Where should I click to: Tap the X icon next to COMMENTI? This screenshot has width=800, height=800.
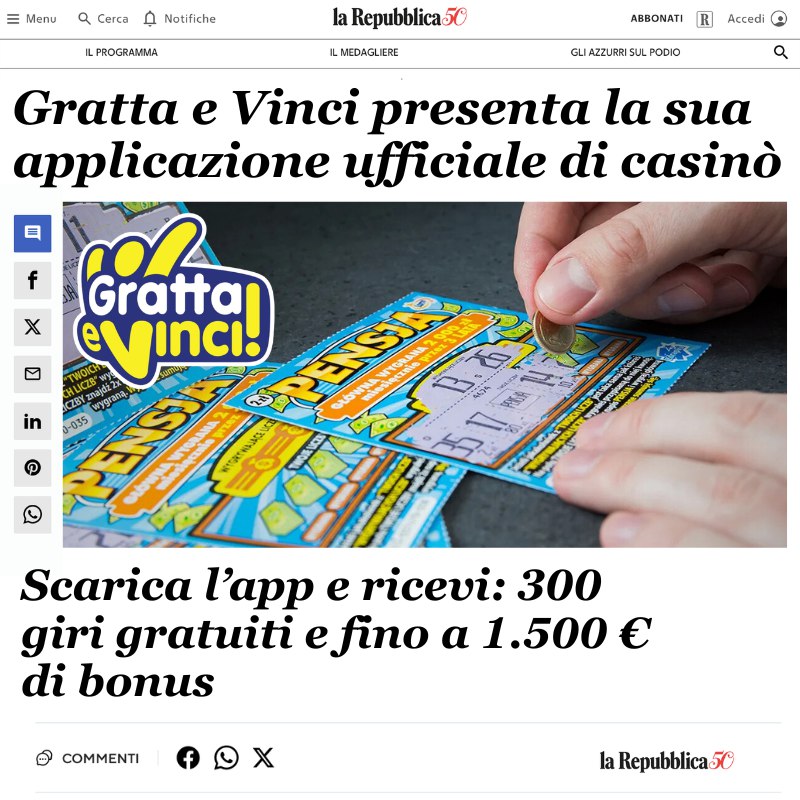pyautogui.click(x=264, y=757)
